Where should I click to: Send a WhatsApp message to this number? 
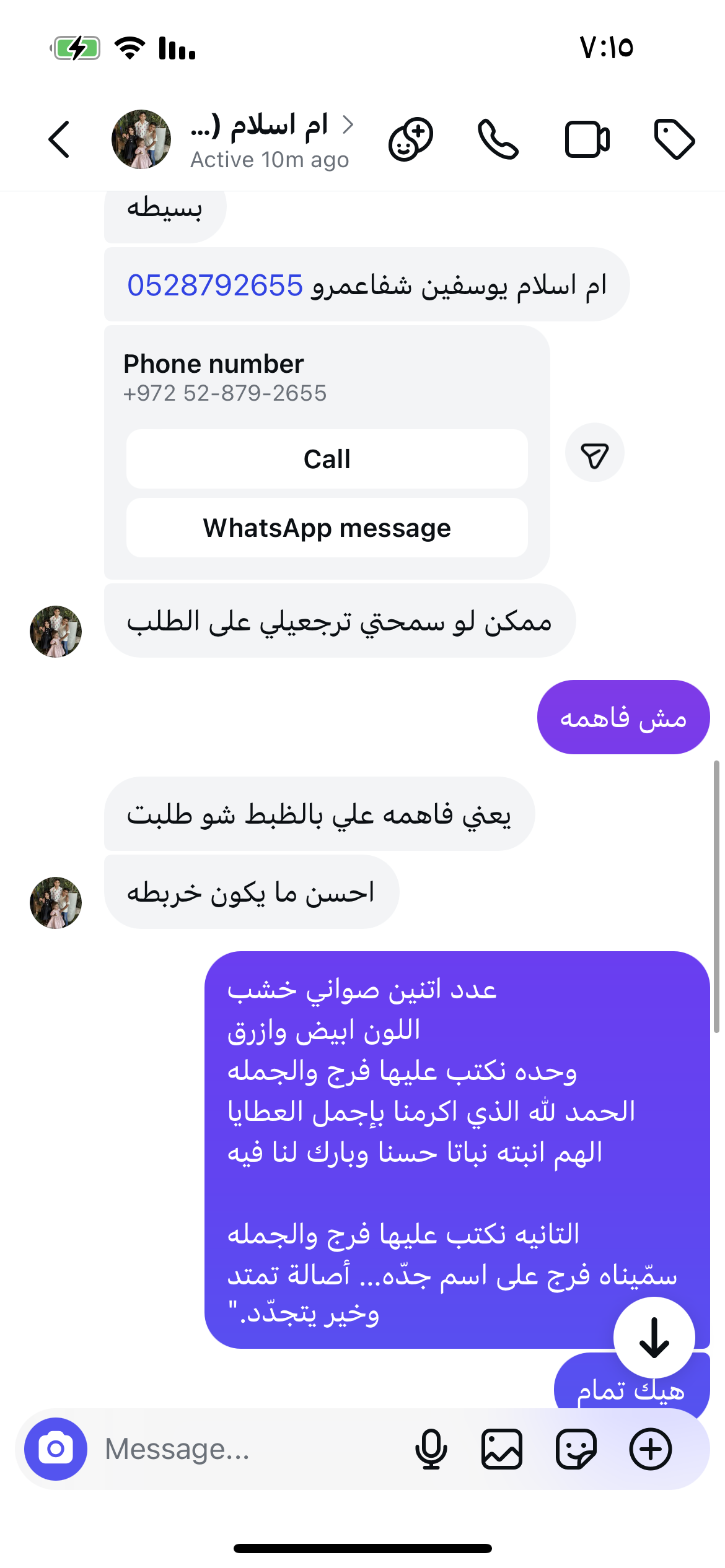[x=327, y=528]
